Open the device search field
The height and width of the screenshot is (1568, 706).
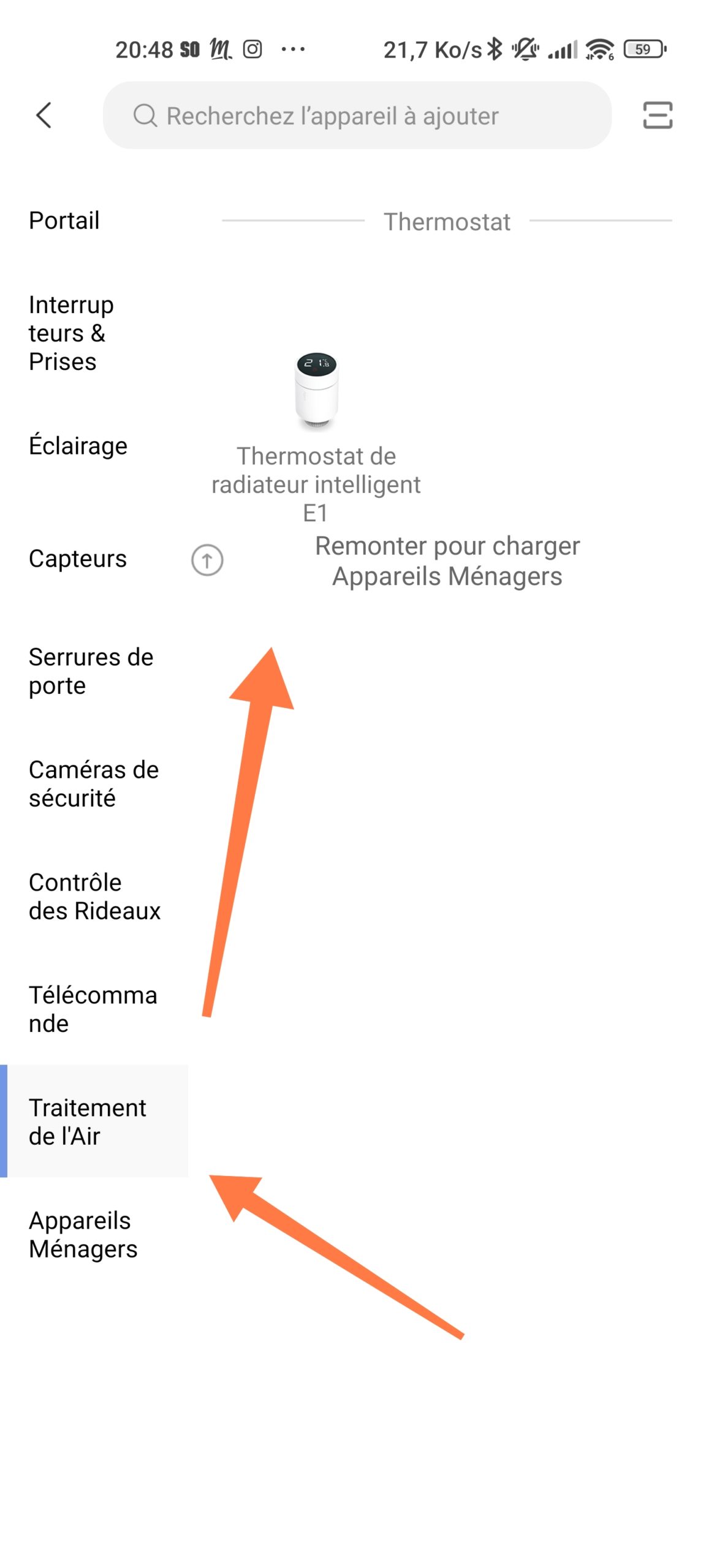(x=357, y=115)
